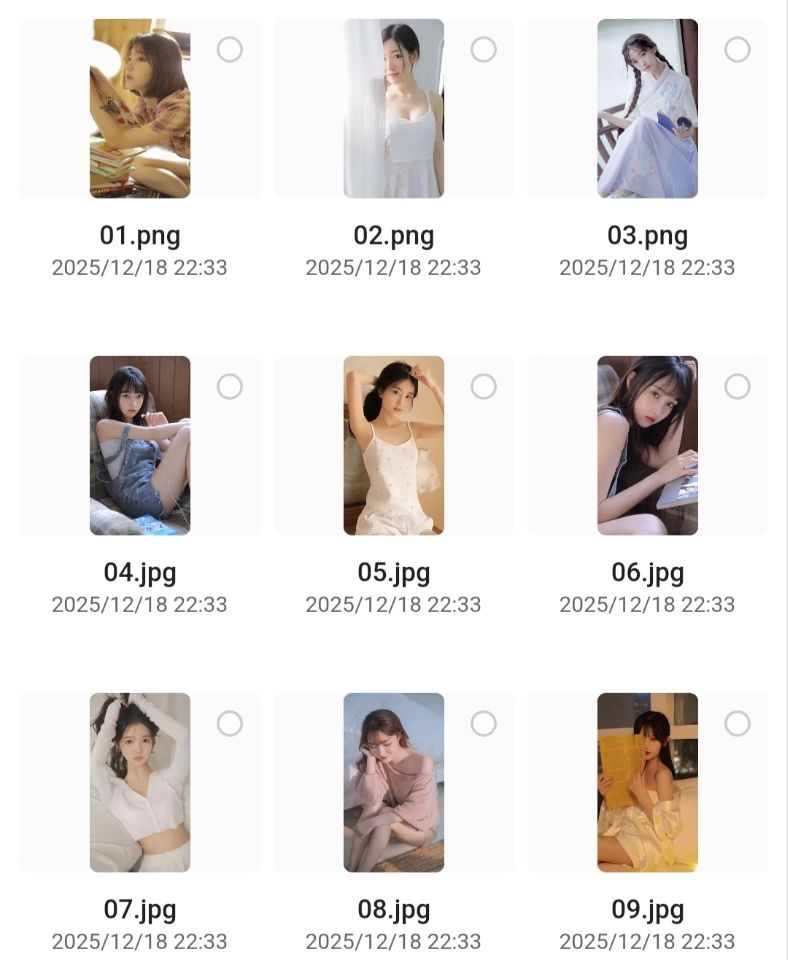Screen dimensions: 788x960
Task: Open the 01.png image thumbnail
Action: click(140, 108)
